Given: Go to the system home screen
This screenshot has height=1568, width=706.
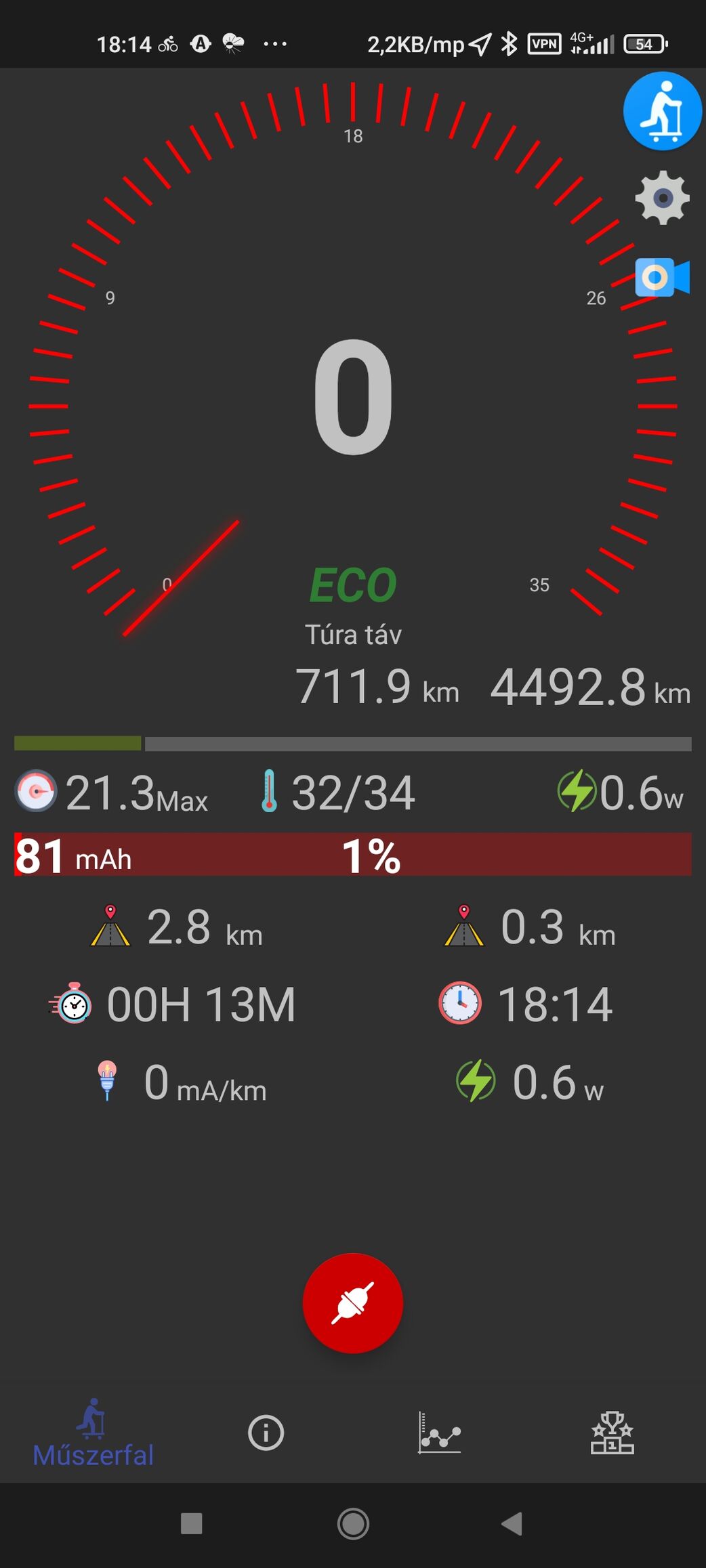Looking at the screenshot, I should pos(353,1524).
